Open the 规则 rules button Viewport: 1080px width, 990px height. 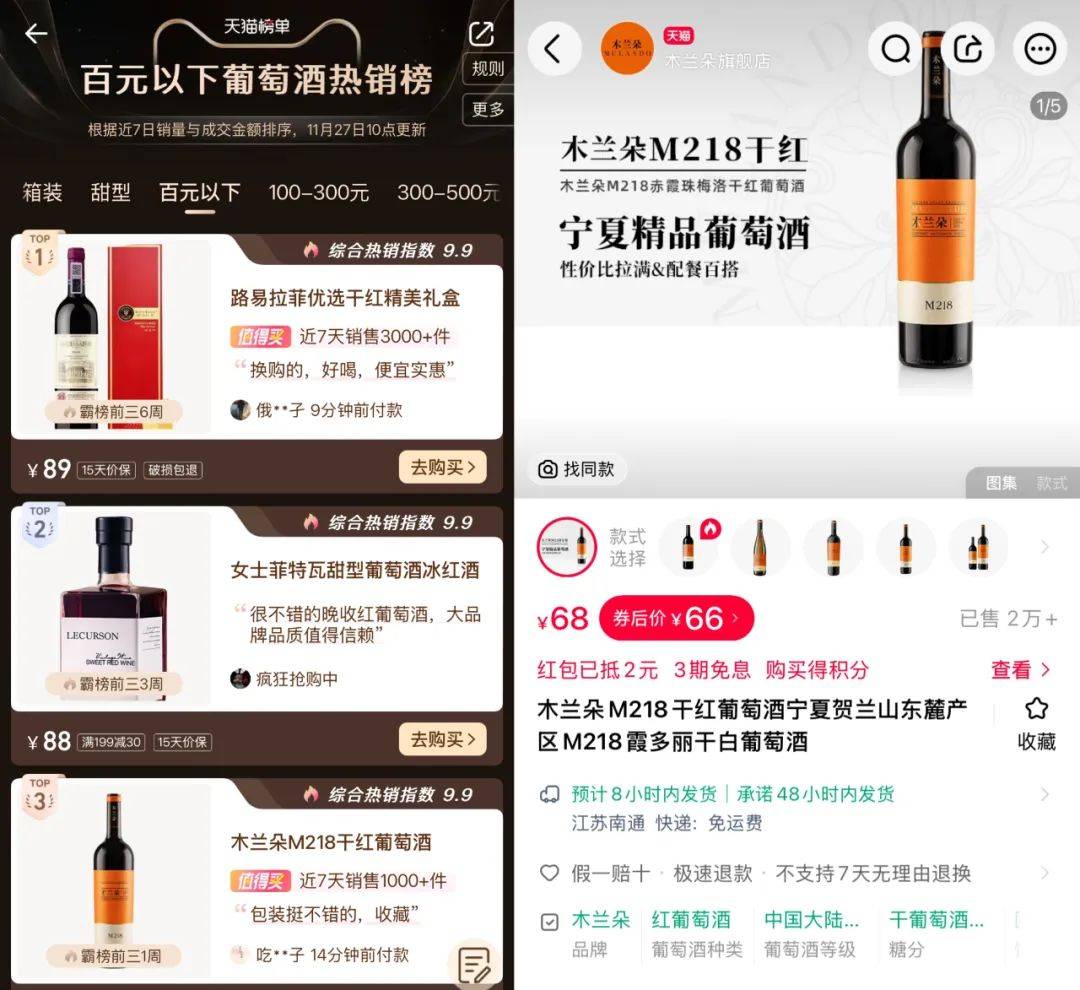coord(488,69)
